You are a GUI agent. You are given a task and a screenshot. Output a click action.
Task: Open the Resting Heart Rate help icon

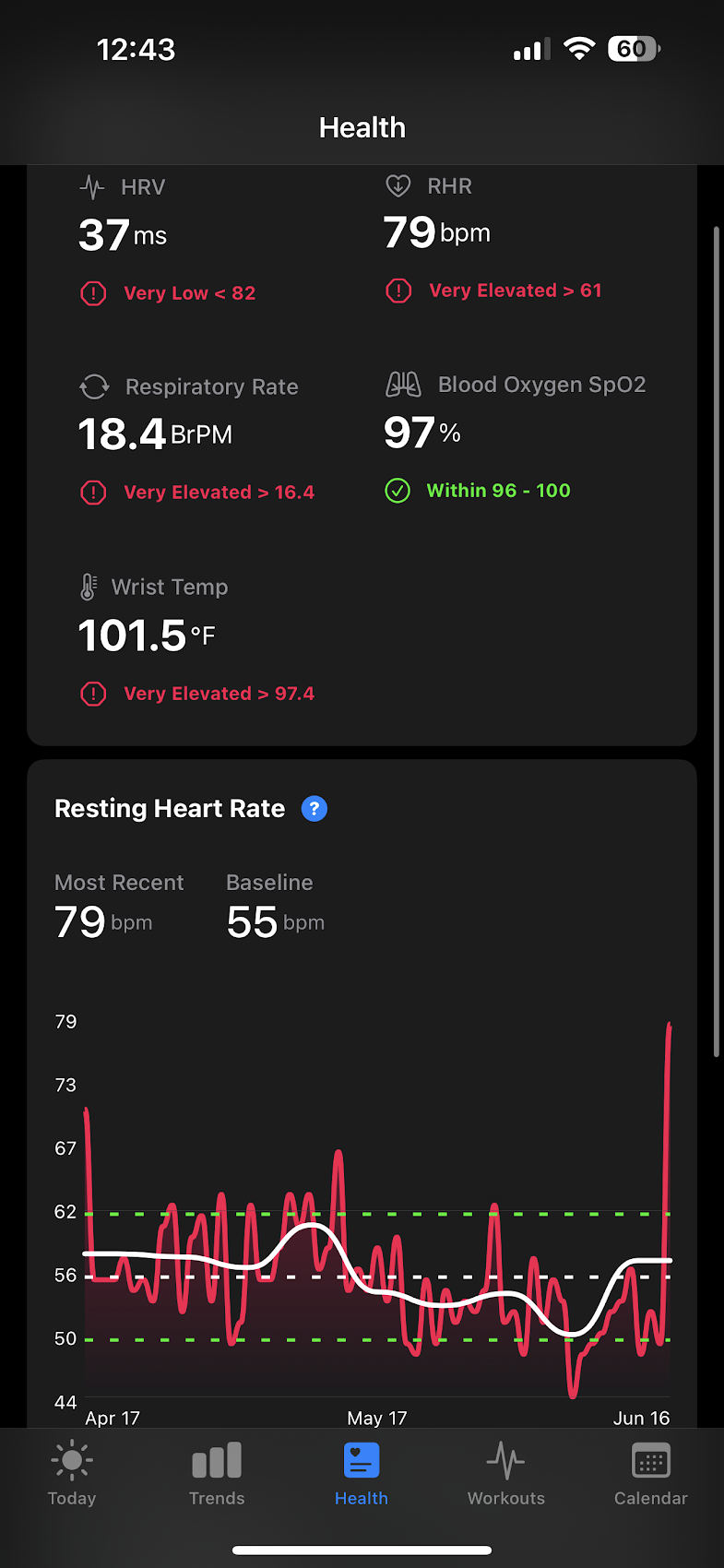[315, 809]
